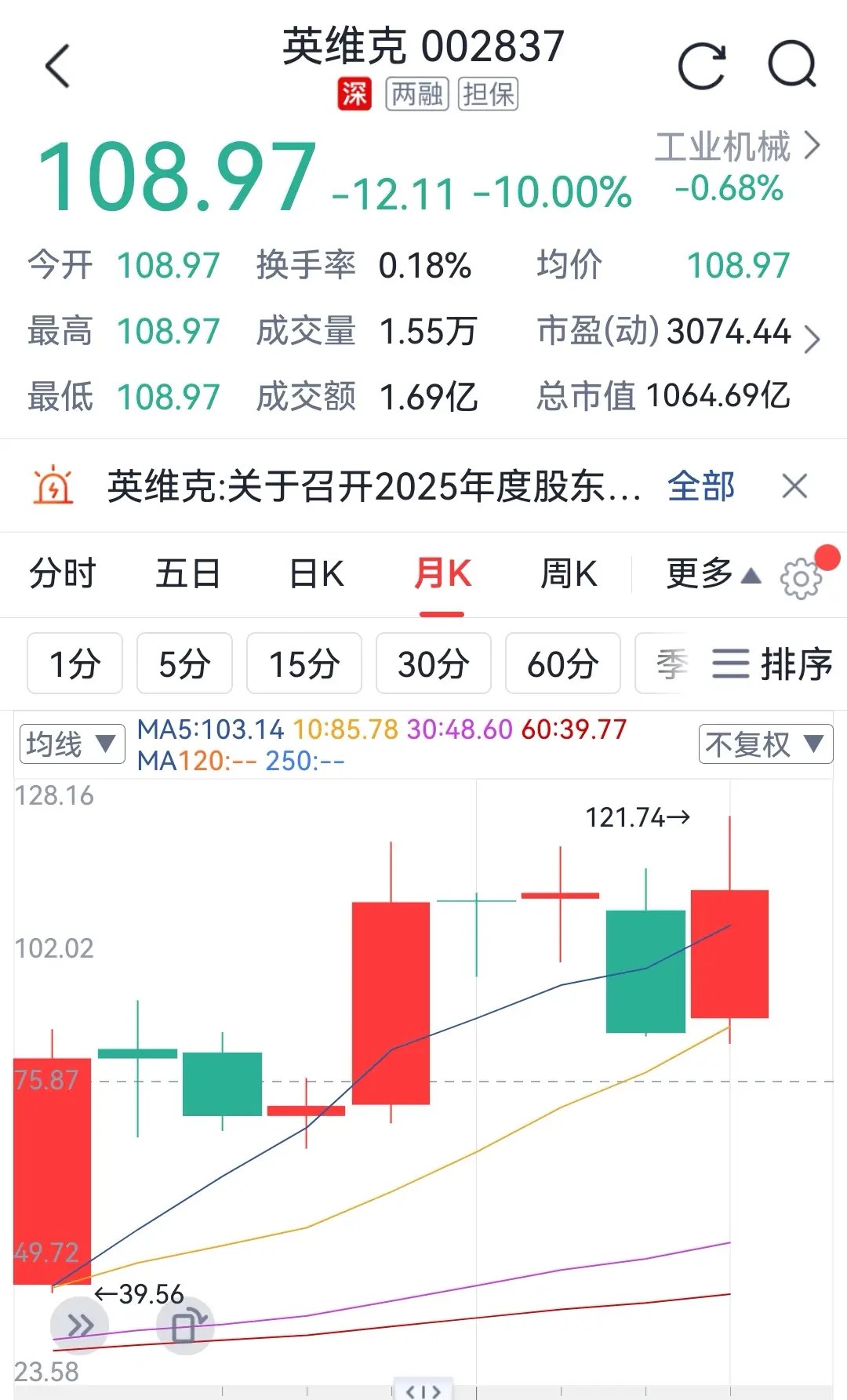The width and height of the screenshot is (847, 1400).
Task: Expand the 更多 chart periods menu
Action: tap(713, 573)
